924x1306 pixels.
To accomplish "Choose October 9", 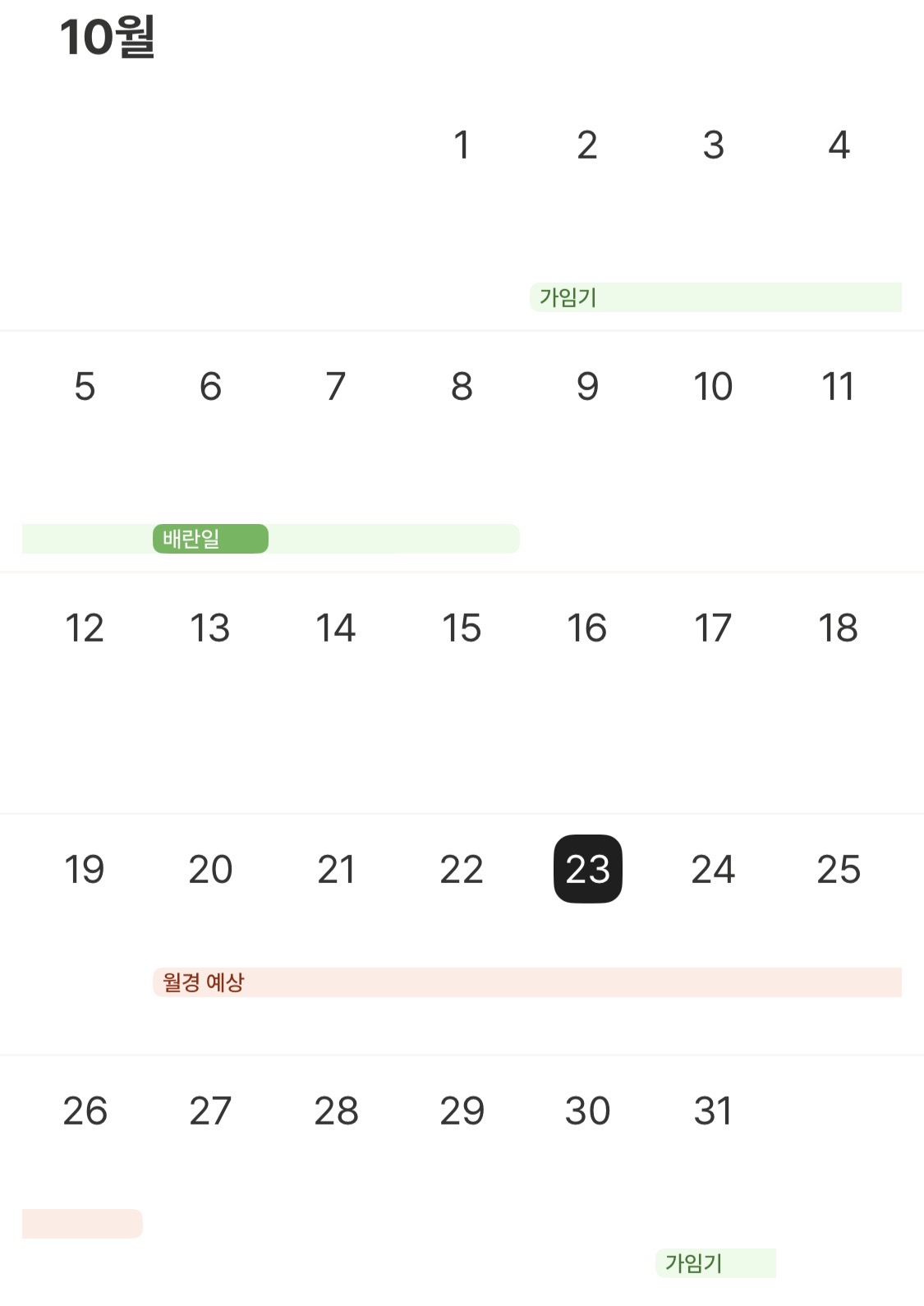I will coord(587,386).
